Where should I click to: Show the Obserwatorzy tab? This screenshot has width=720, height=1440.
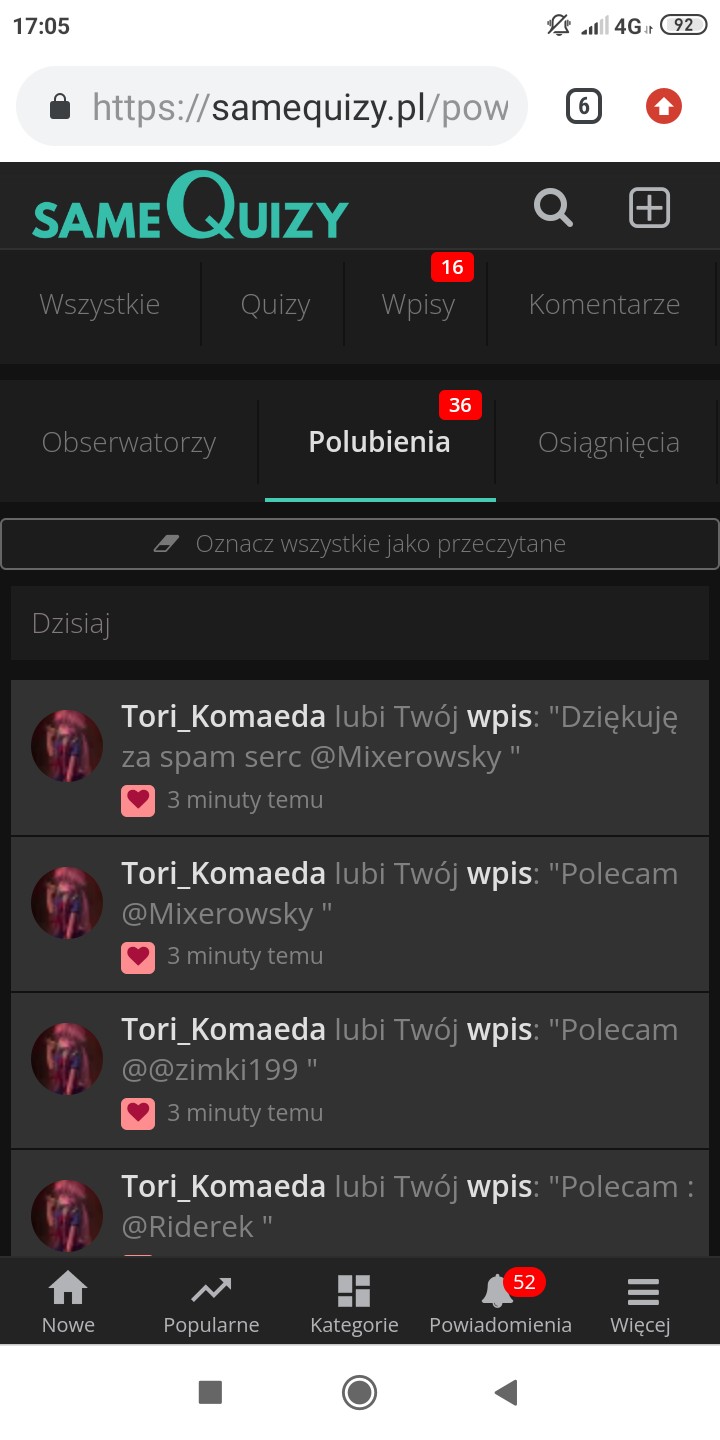[x=129, y=442]
